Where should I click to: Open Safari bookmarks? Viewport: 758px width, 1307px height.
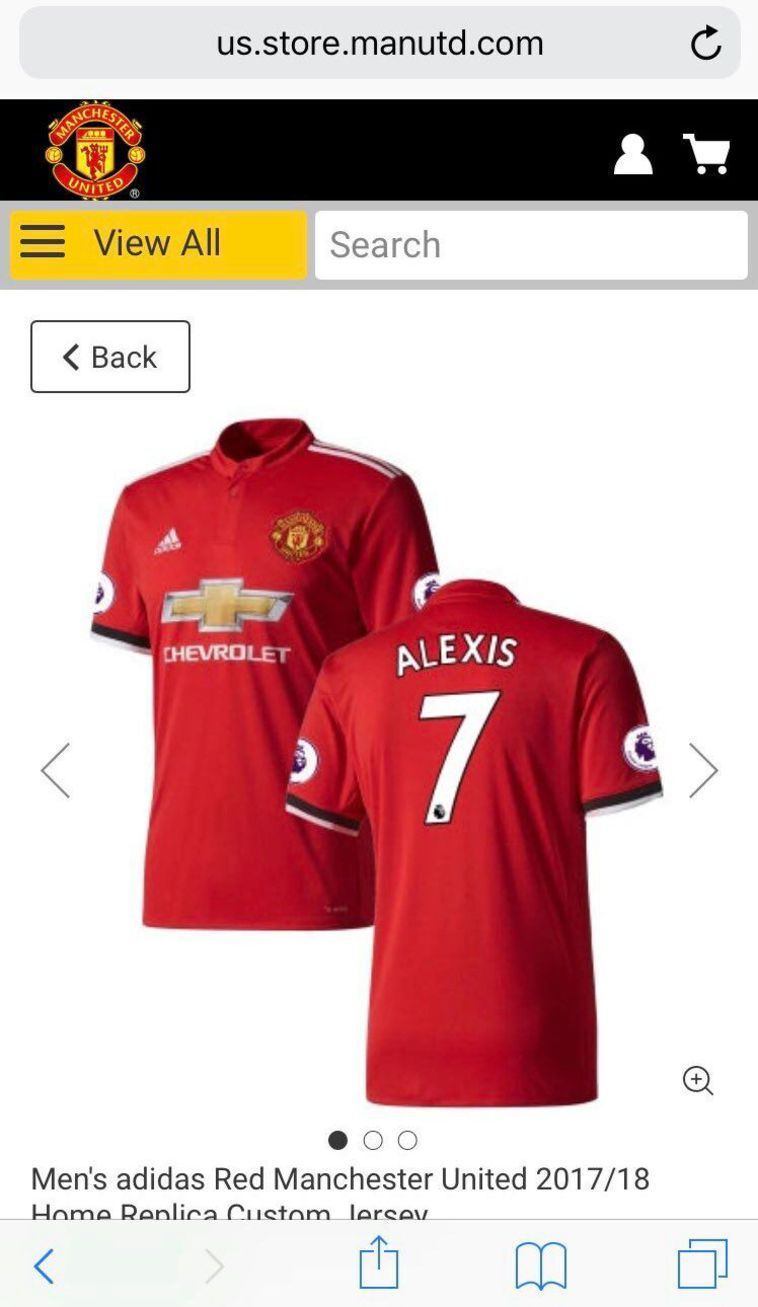pyautogui.click(x=541, y=1266)
